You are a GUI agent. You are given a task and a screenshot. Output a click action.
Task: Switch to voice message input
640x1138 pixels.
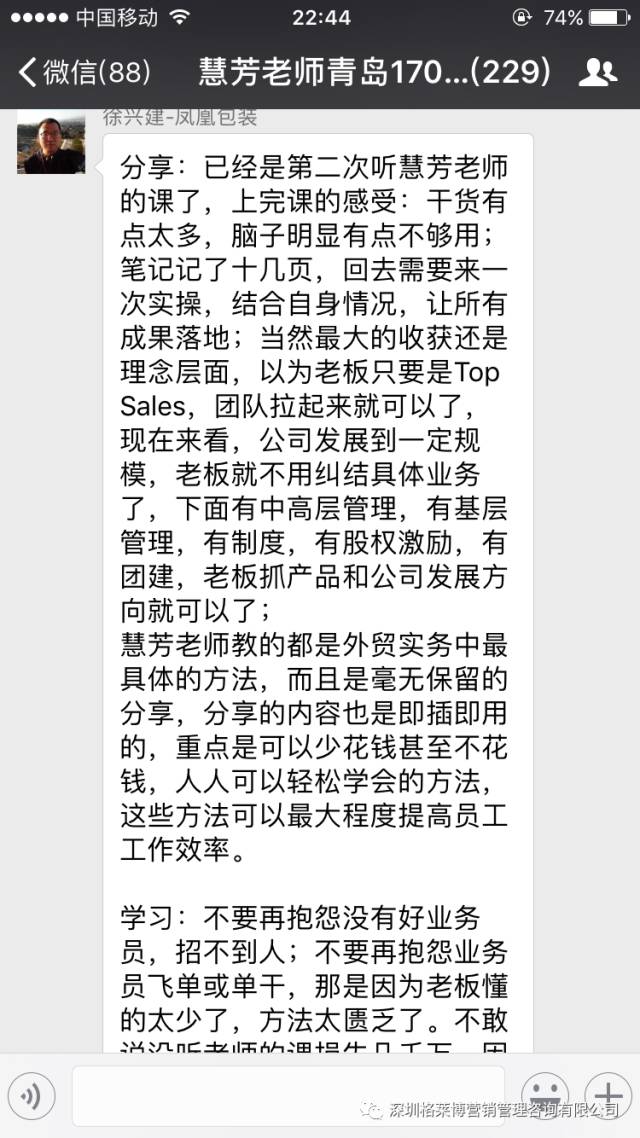click(x=32, y=1097)
